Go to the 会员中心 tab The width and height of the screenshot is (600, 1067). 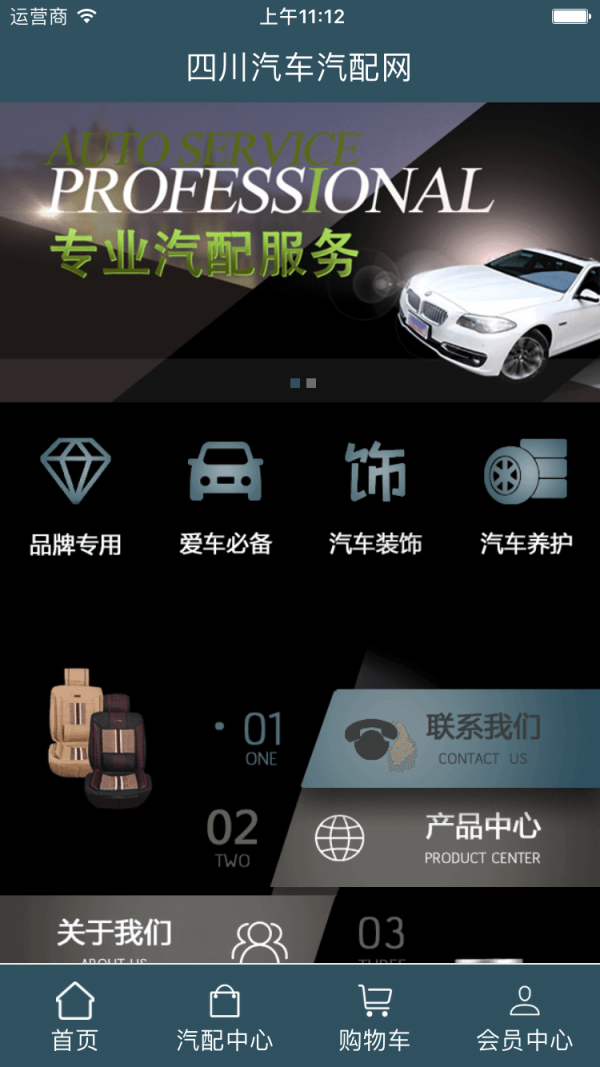[525, 1016]
